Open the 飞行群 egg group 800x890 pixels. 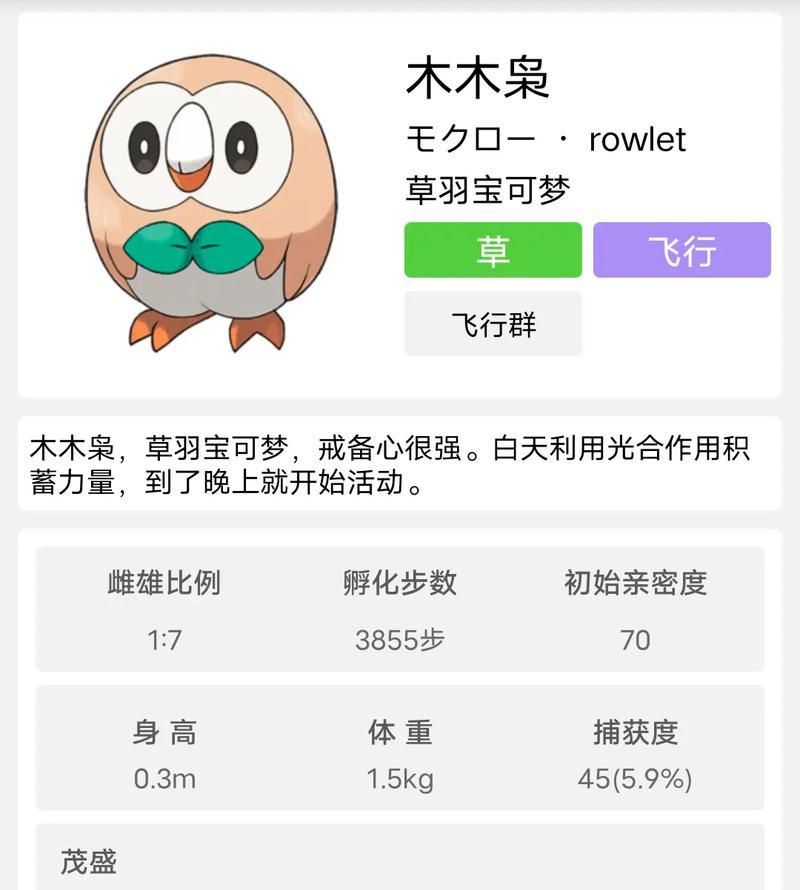click(x=492, y=324)
